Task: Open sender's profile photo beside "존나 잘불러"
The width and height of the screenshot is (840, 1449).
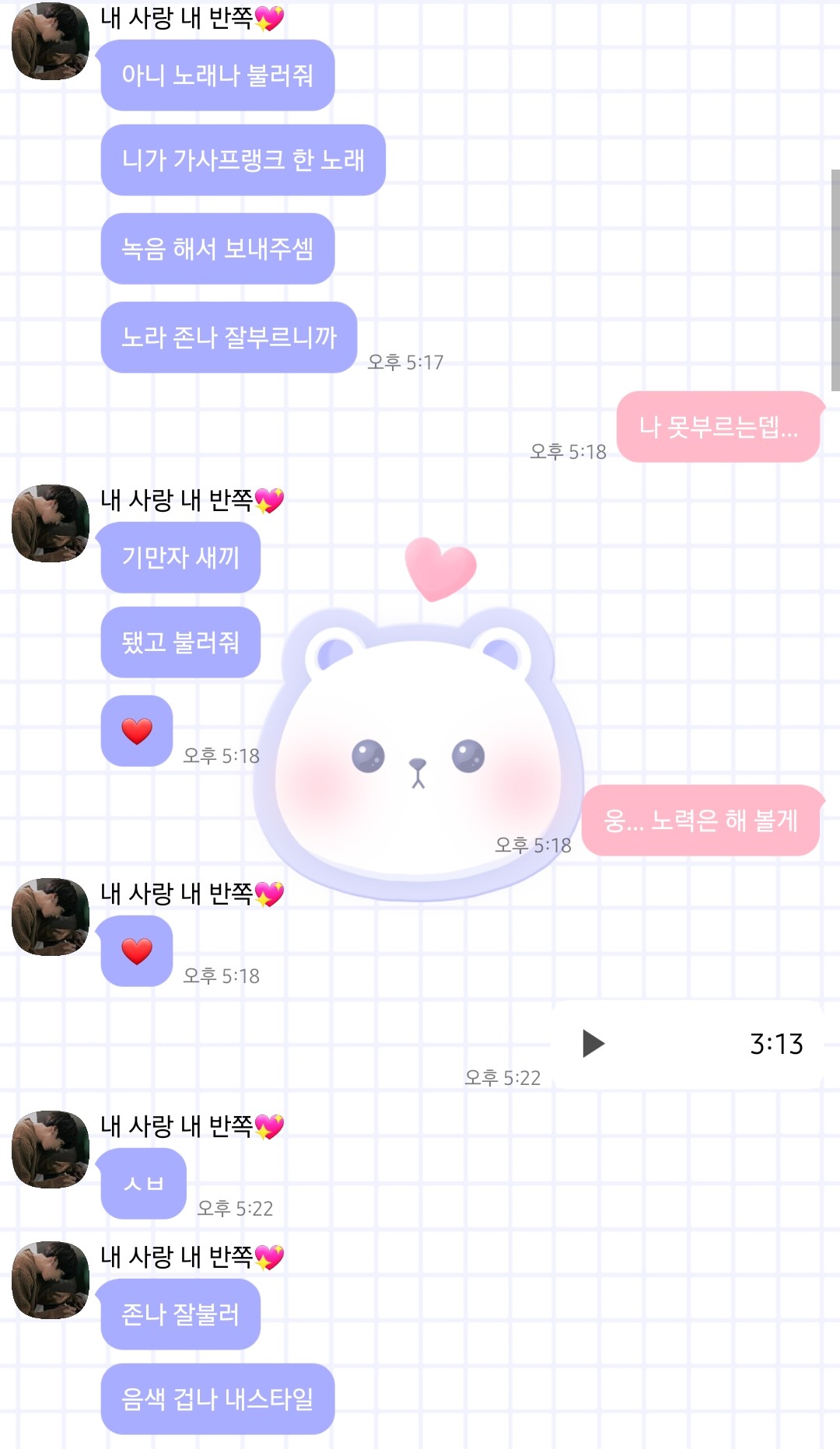Action: [x=51, y=1279]
